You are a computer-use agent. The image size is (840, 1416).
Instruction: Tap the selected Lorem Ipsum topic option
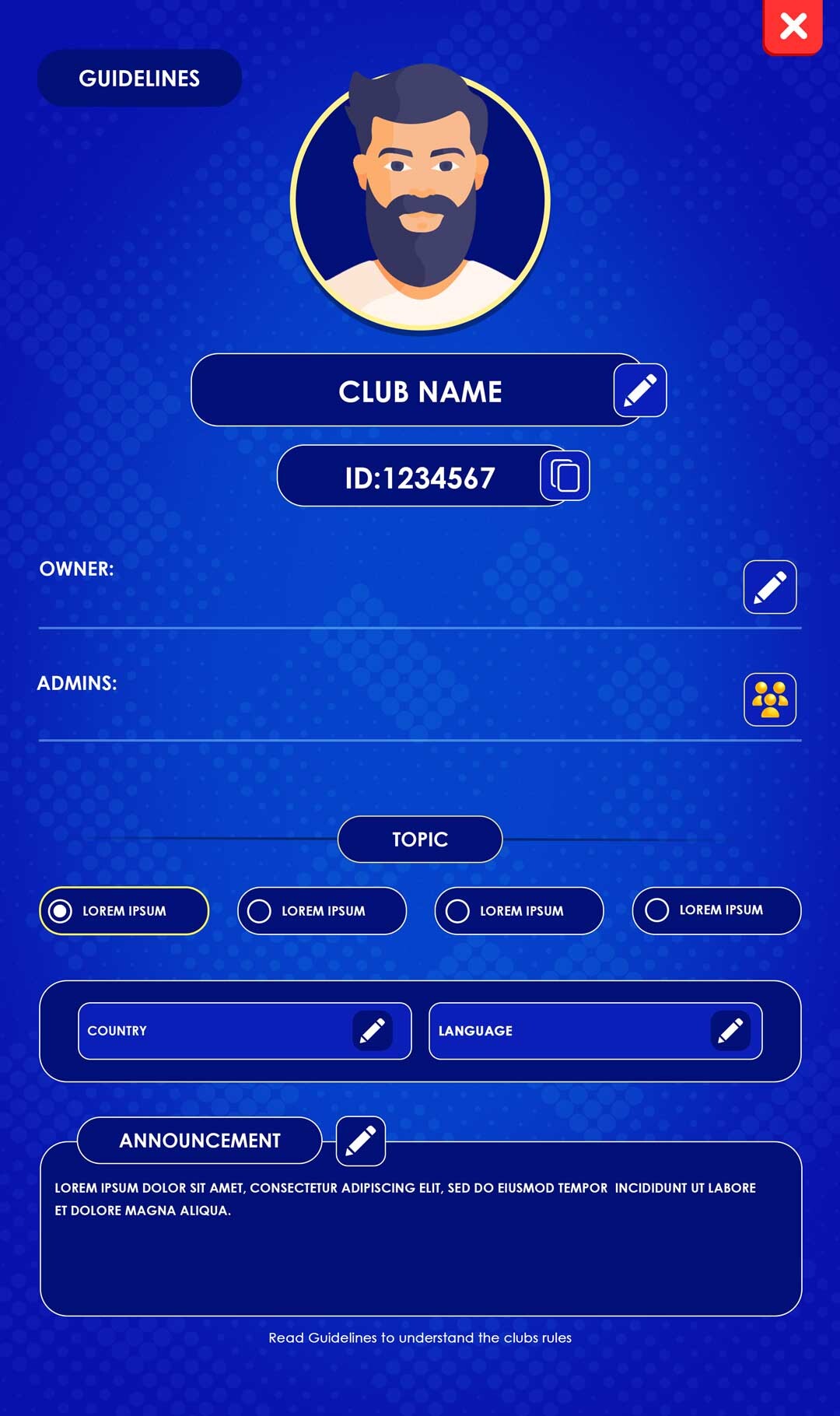click(x=124, y=910)
